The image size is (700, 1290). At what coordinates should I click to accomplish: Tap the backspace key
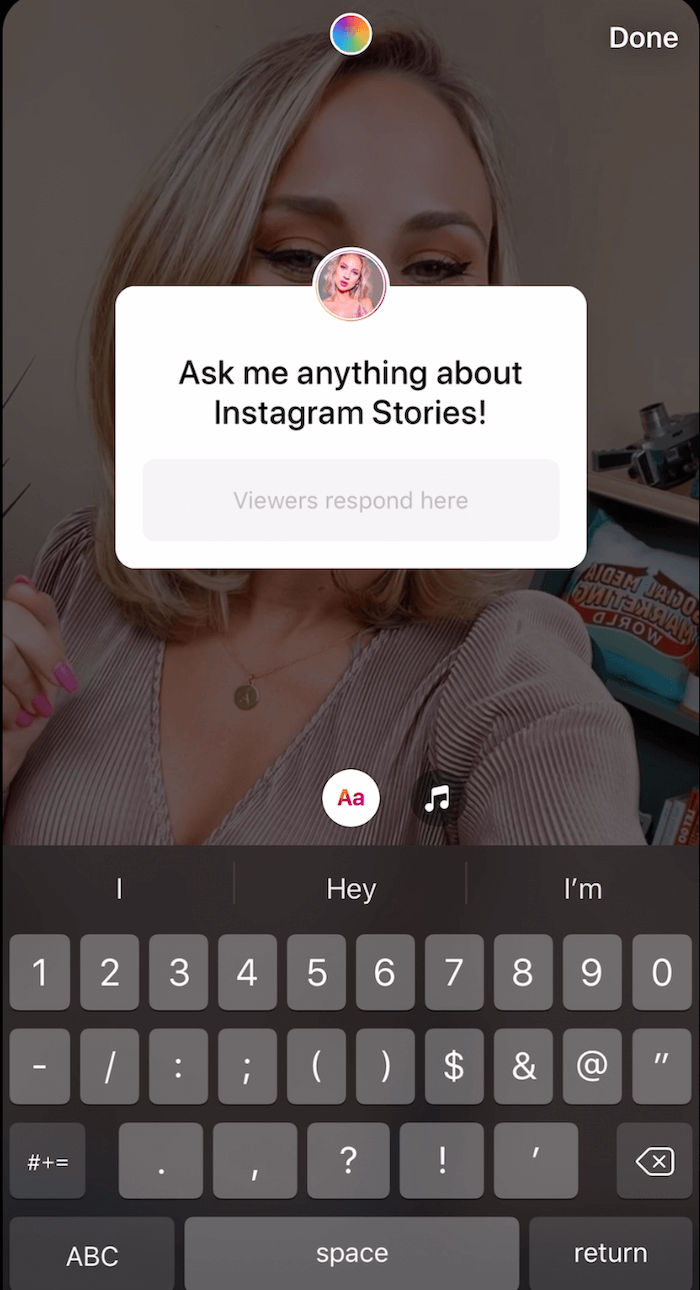(x=654, y=1161)
